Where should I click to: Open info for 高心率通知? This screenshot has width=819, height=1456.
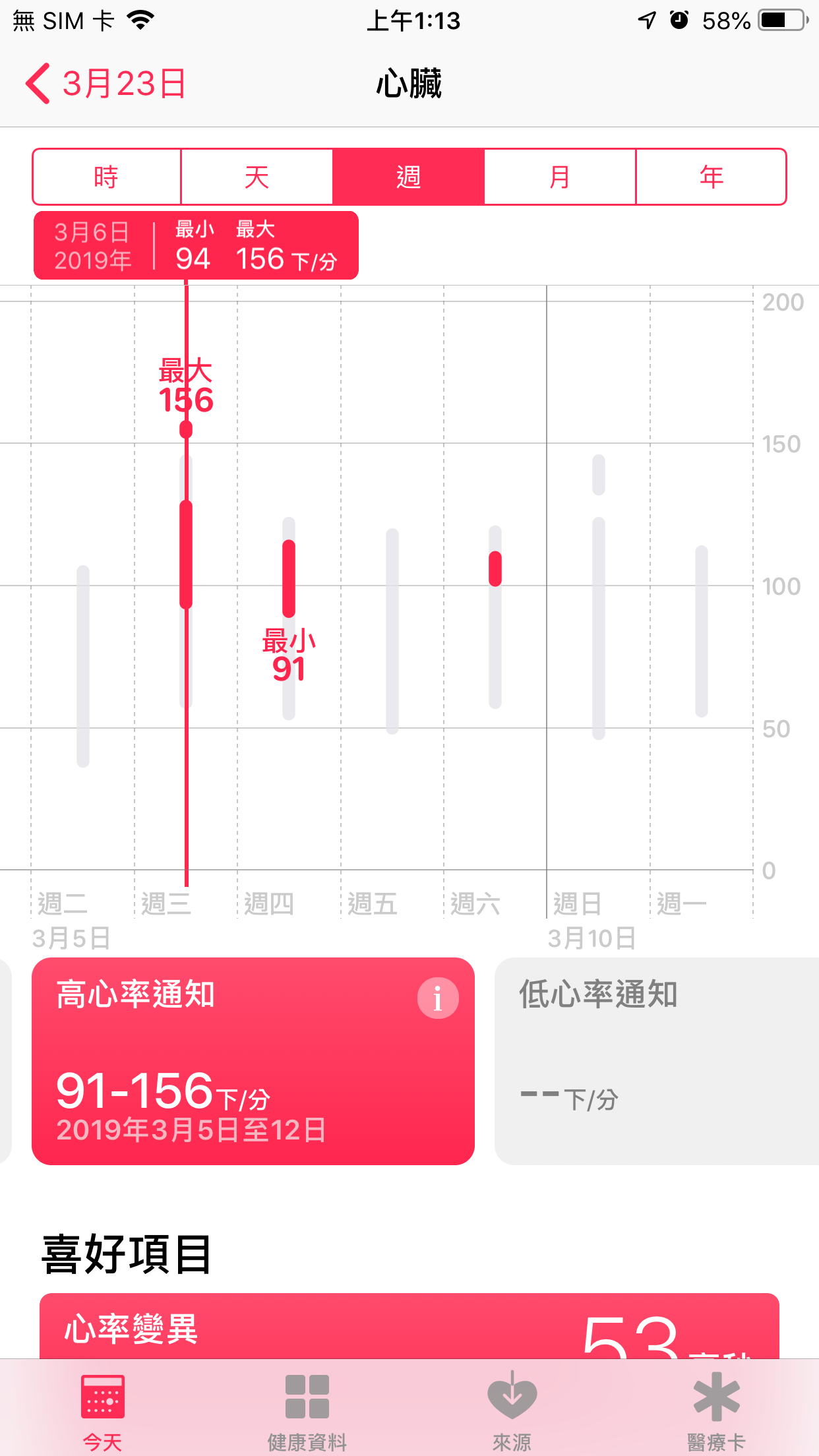click(438, 998)
